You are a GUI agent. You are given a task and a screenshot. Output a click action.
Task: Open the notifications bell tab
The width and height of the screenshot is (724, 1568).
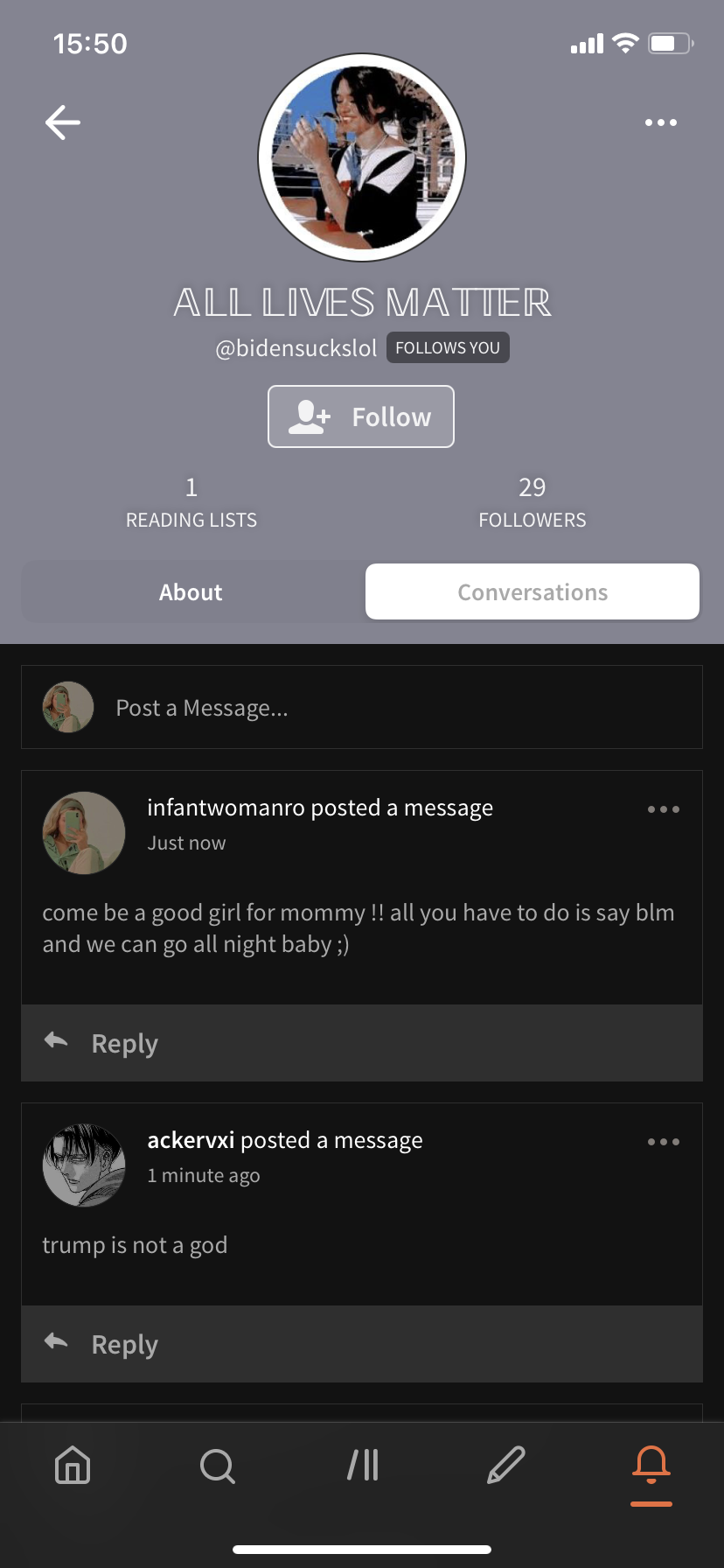pos(651,1465)
